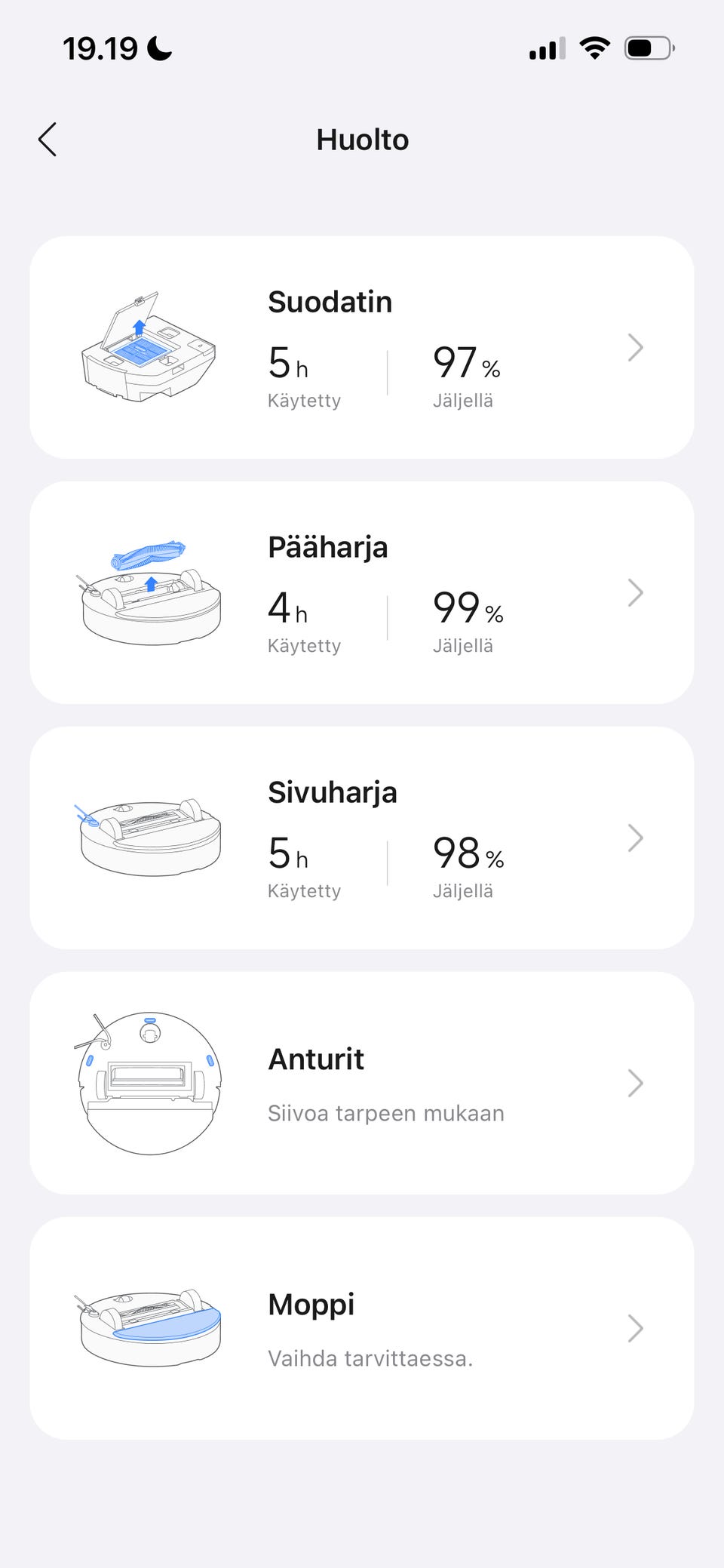Open the Suodatin details chevron
This screenshot has width=724, height=1568.
pyautogui.click(x=637, y=348)
